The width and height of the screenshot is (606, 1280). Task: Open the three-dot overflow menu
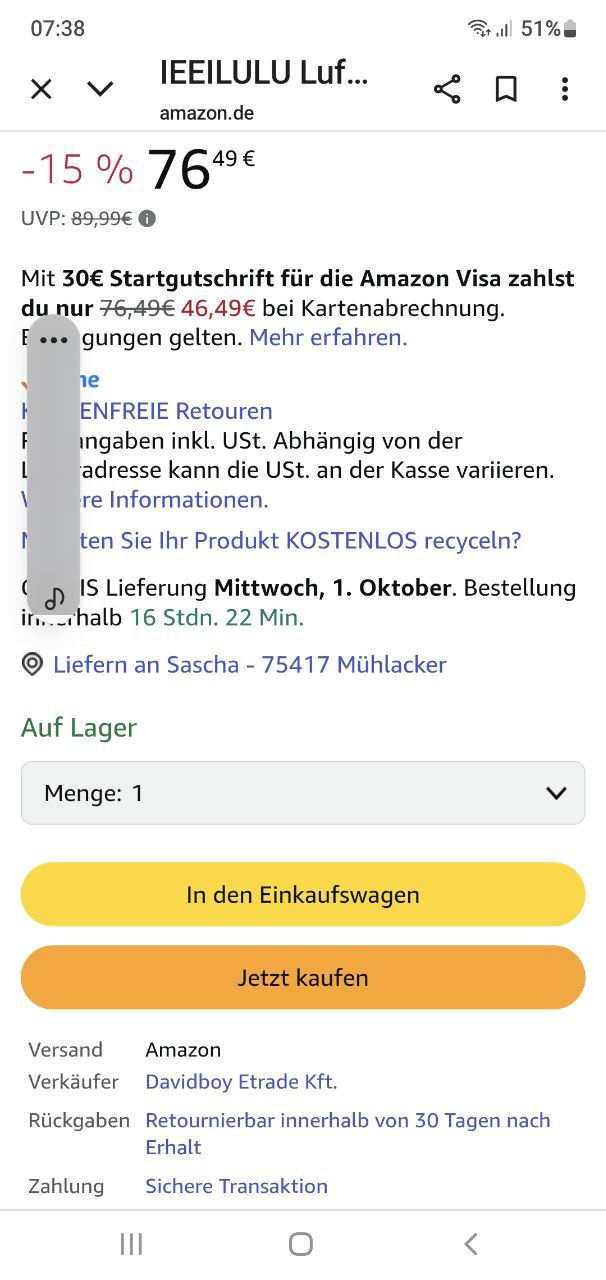[x=565, y=90]
